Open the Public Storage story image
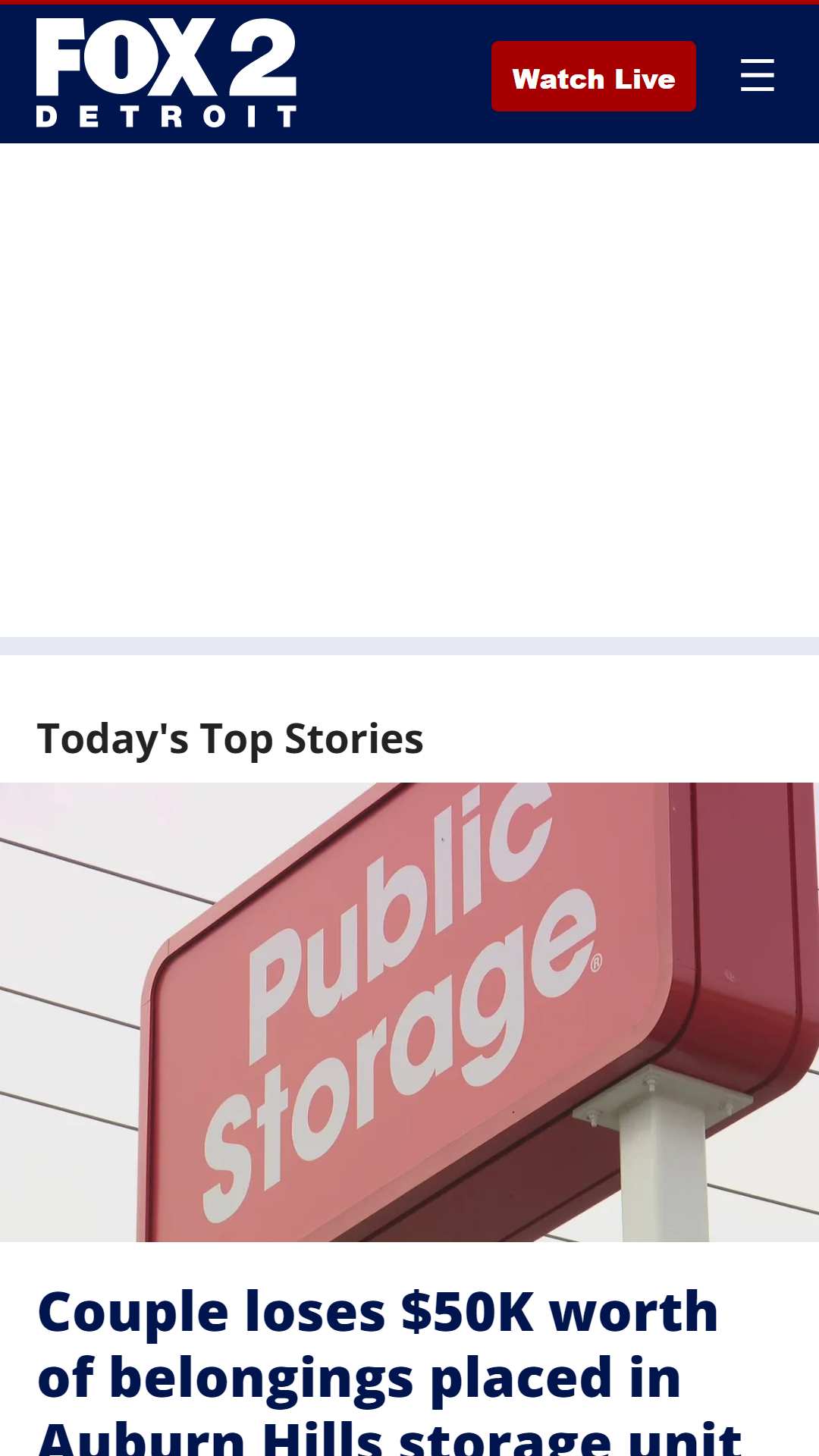This screenshot has width=819, height=1456. (x=409, y=1012)
